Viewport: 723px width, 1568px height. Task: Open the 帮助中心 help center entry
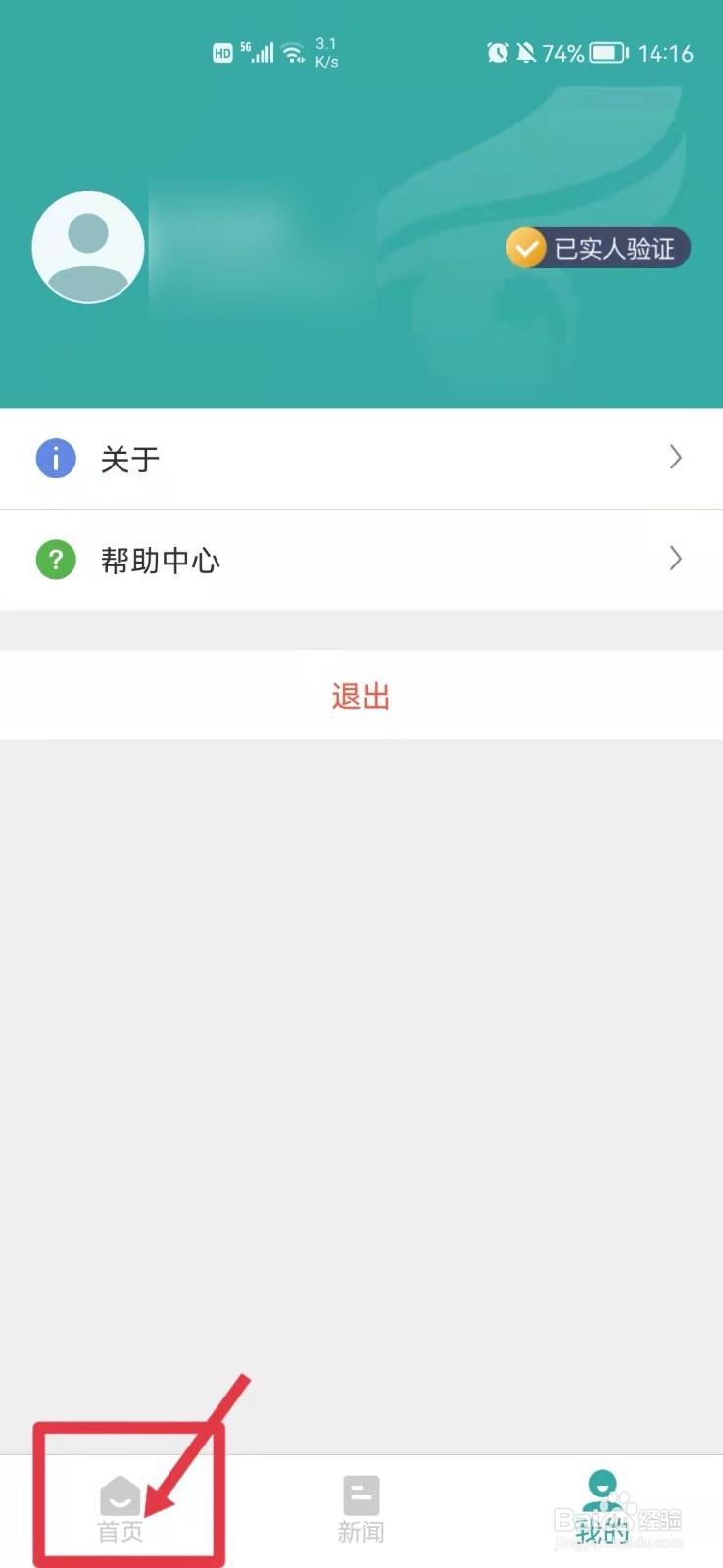[x=161, y=559]
